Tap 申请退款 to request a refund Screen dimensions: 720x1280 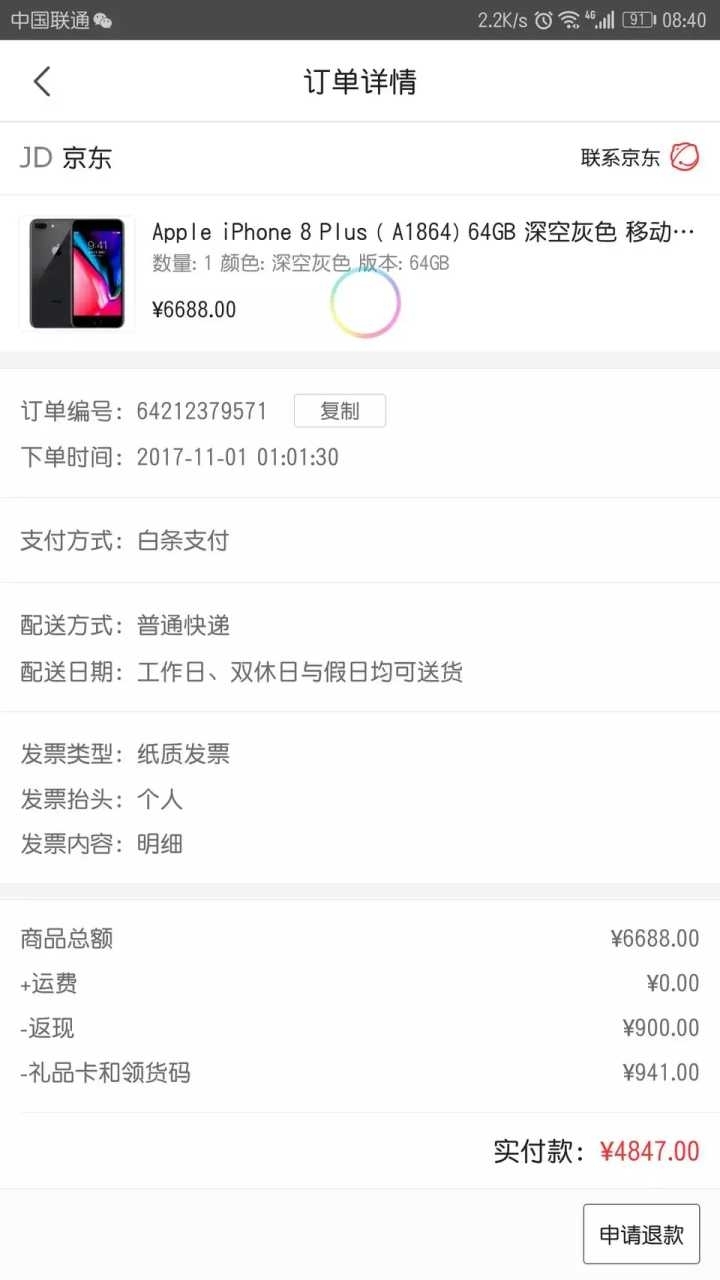[x=641, y=1234]
